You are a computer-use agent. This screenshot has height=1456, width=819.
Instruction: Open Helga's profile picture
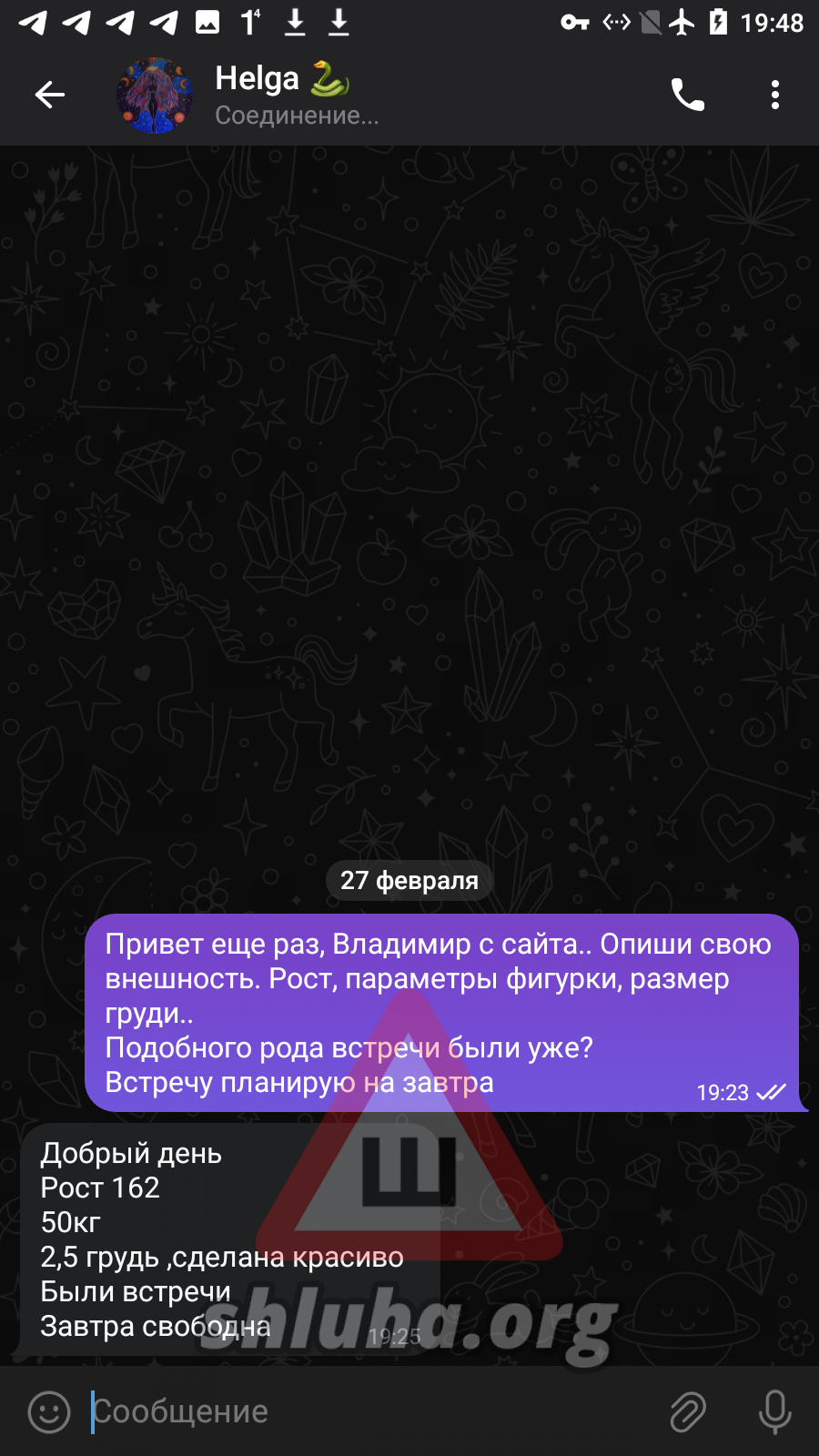(x=155, y=96)
